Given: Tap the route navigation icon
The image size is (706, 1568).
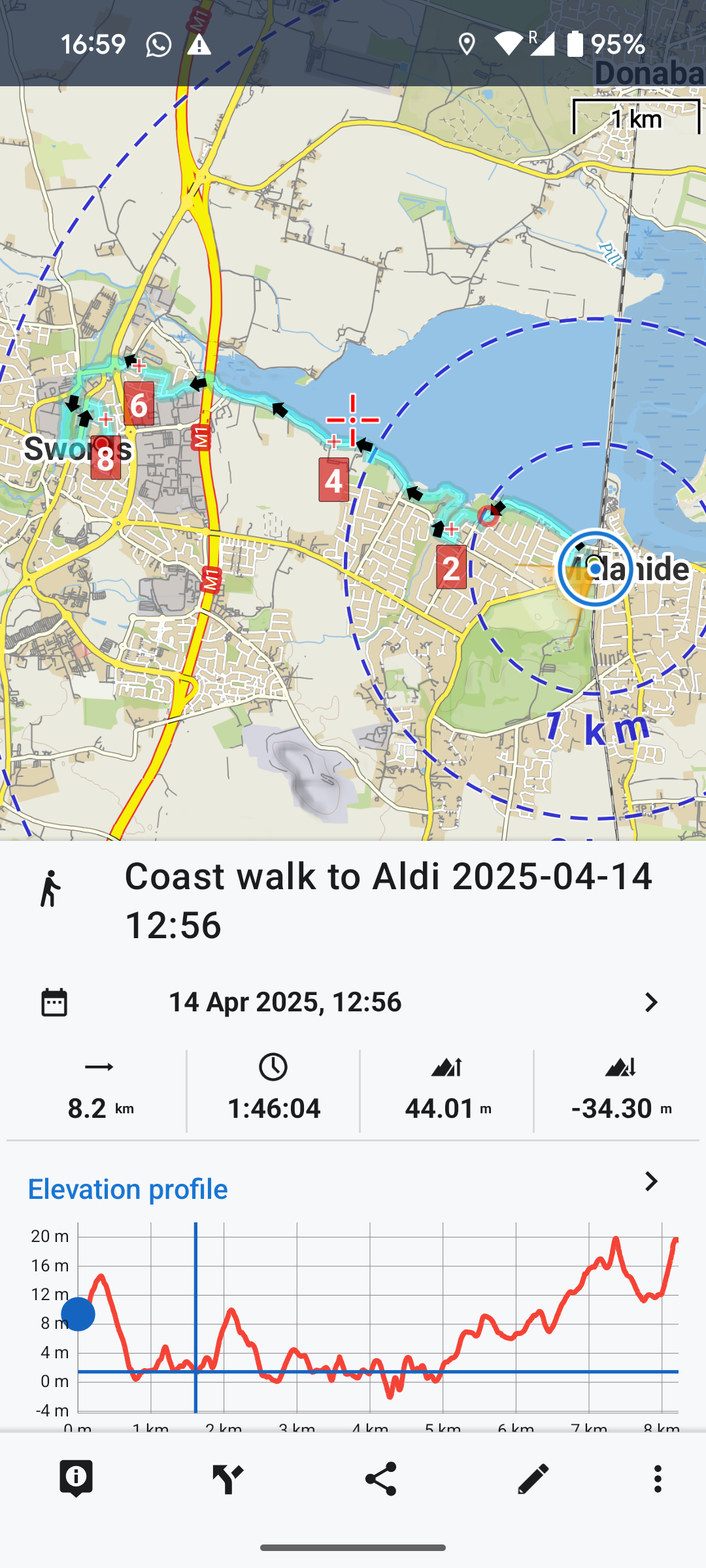Looking at the screenshot, I should [228, 1478].
